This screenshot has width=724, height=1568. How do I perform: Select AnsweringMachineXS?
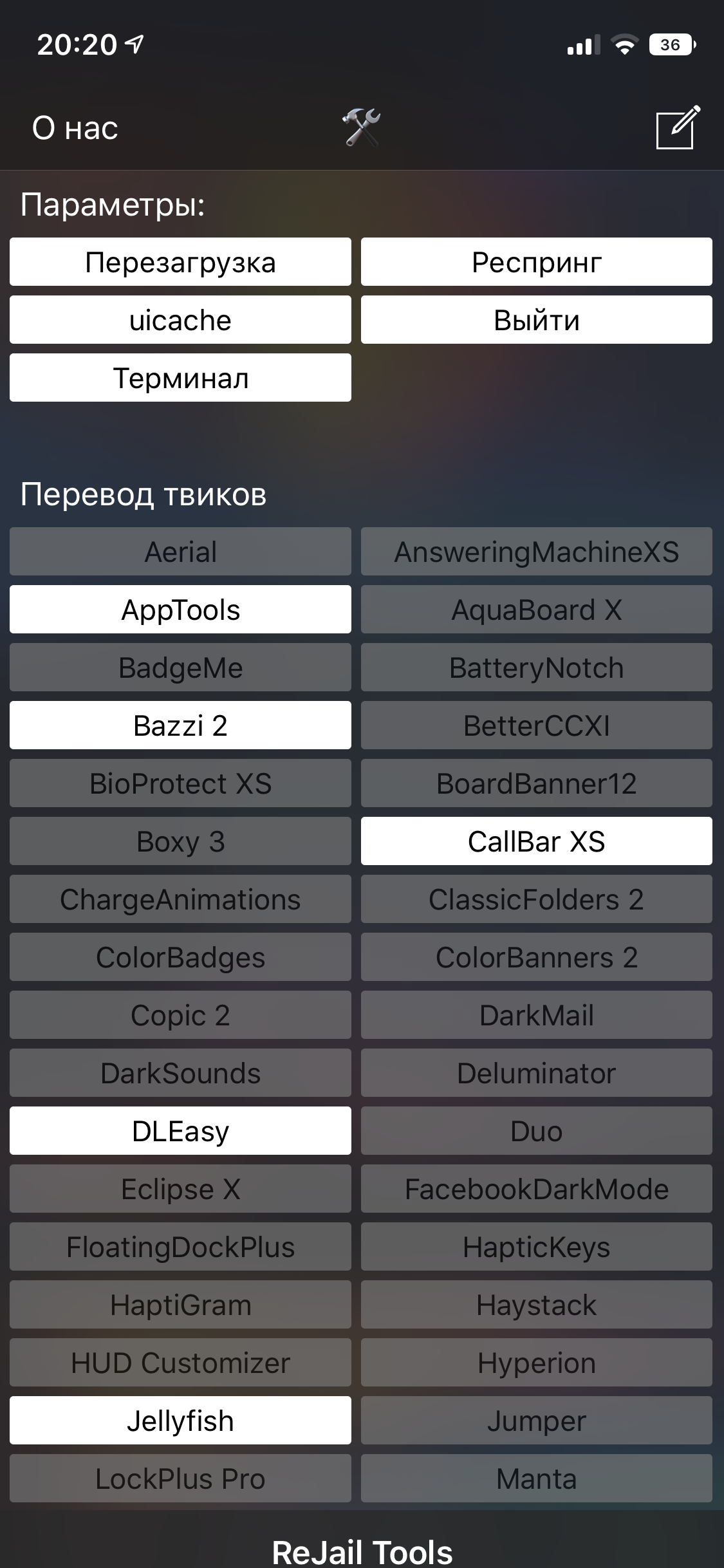(x=536, y=552)
